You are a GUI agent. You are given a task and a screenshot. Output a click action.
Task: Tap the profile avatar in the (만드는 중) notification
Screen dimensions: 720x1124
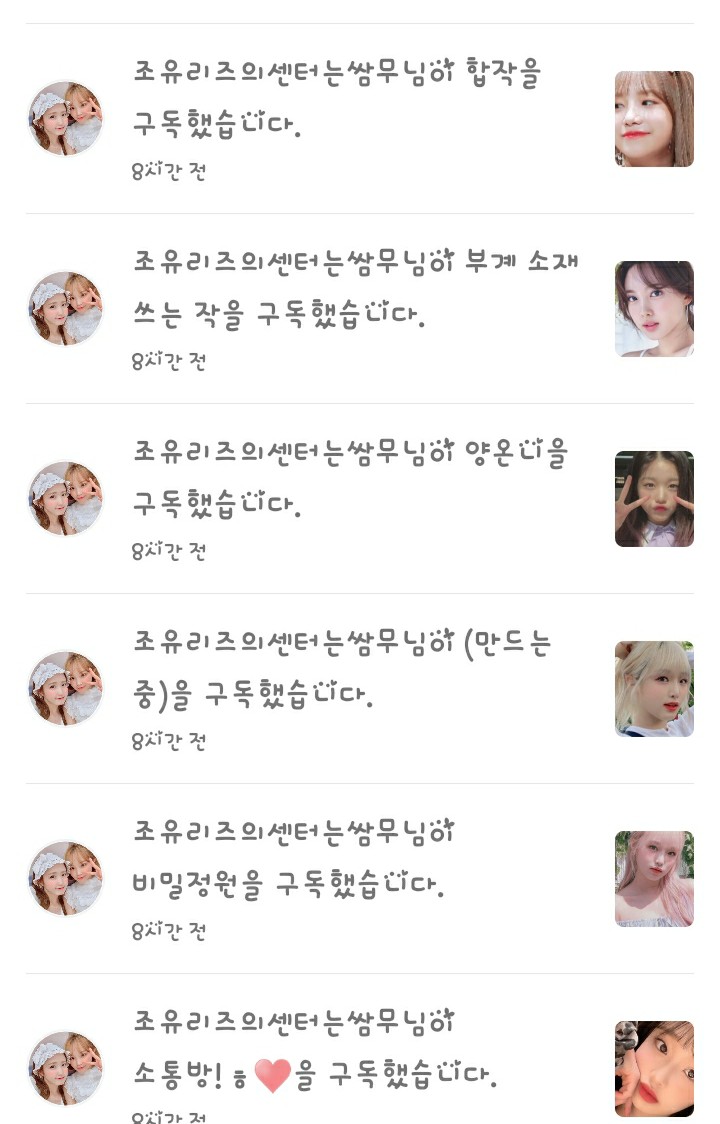(x=66, y=689)
